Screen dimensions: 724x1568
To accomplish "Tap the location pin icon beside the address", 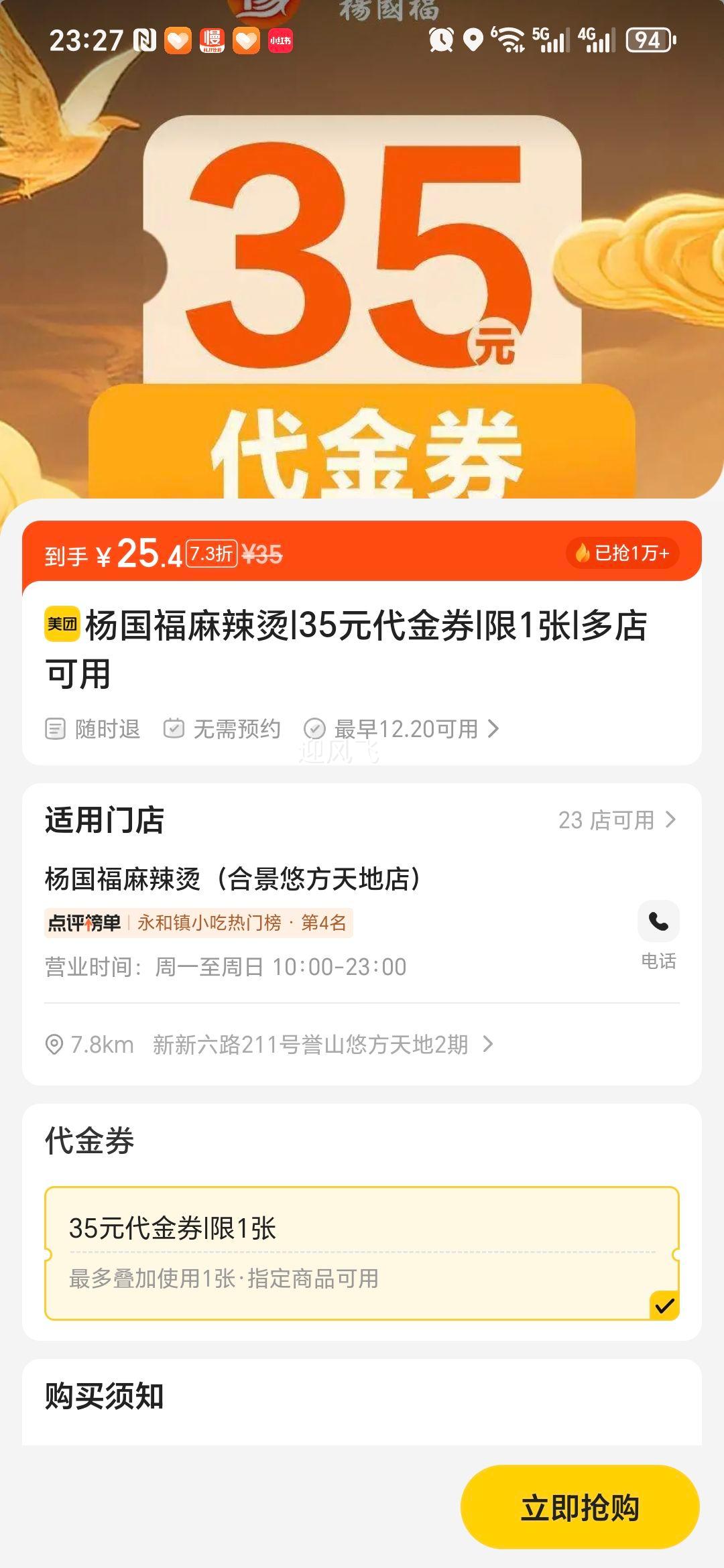I will point(56,1043).
